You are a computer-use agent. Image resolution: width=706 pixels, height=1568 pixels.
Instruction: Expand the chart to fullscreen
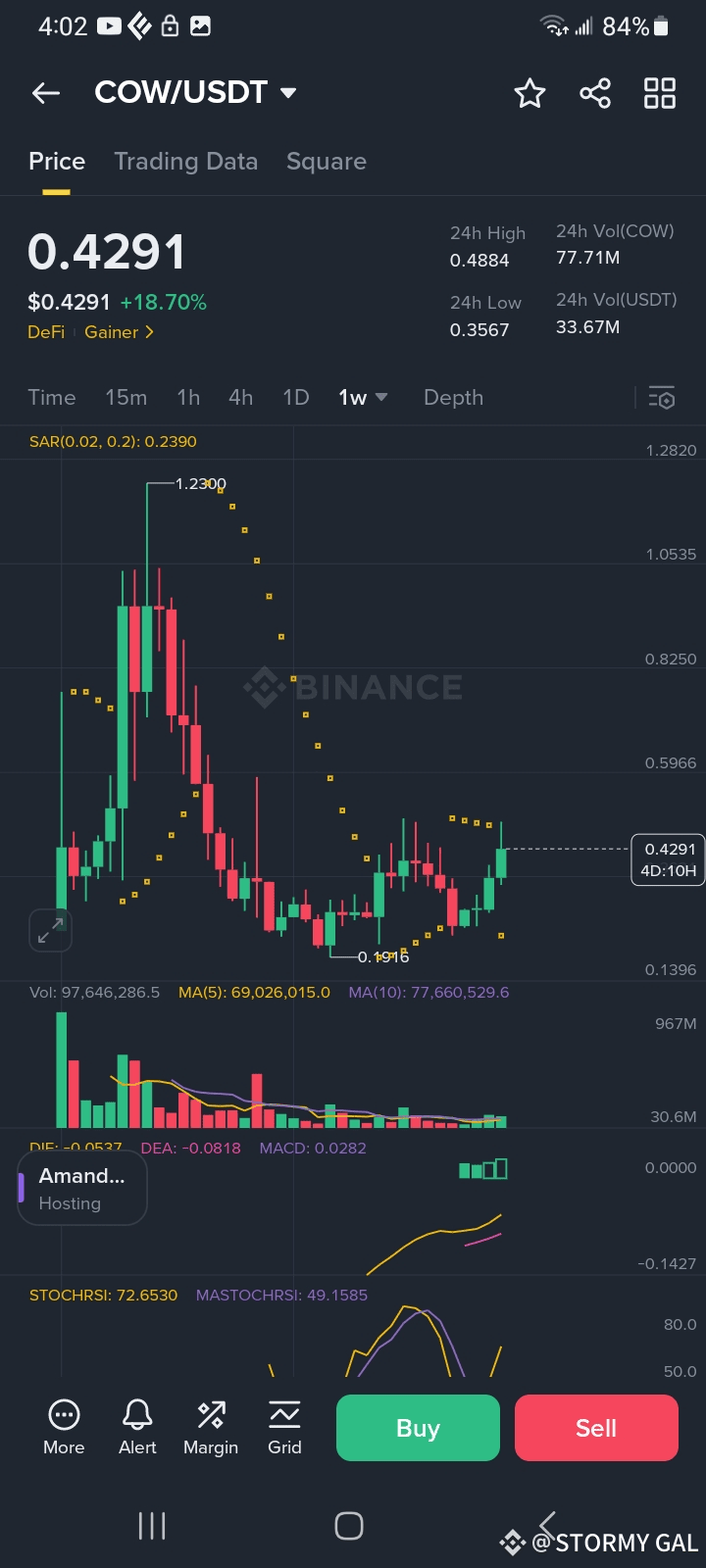50,930
